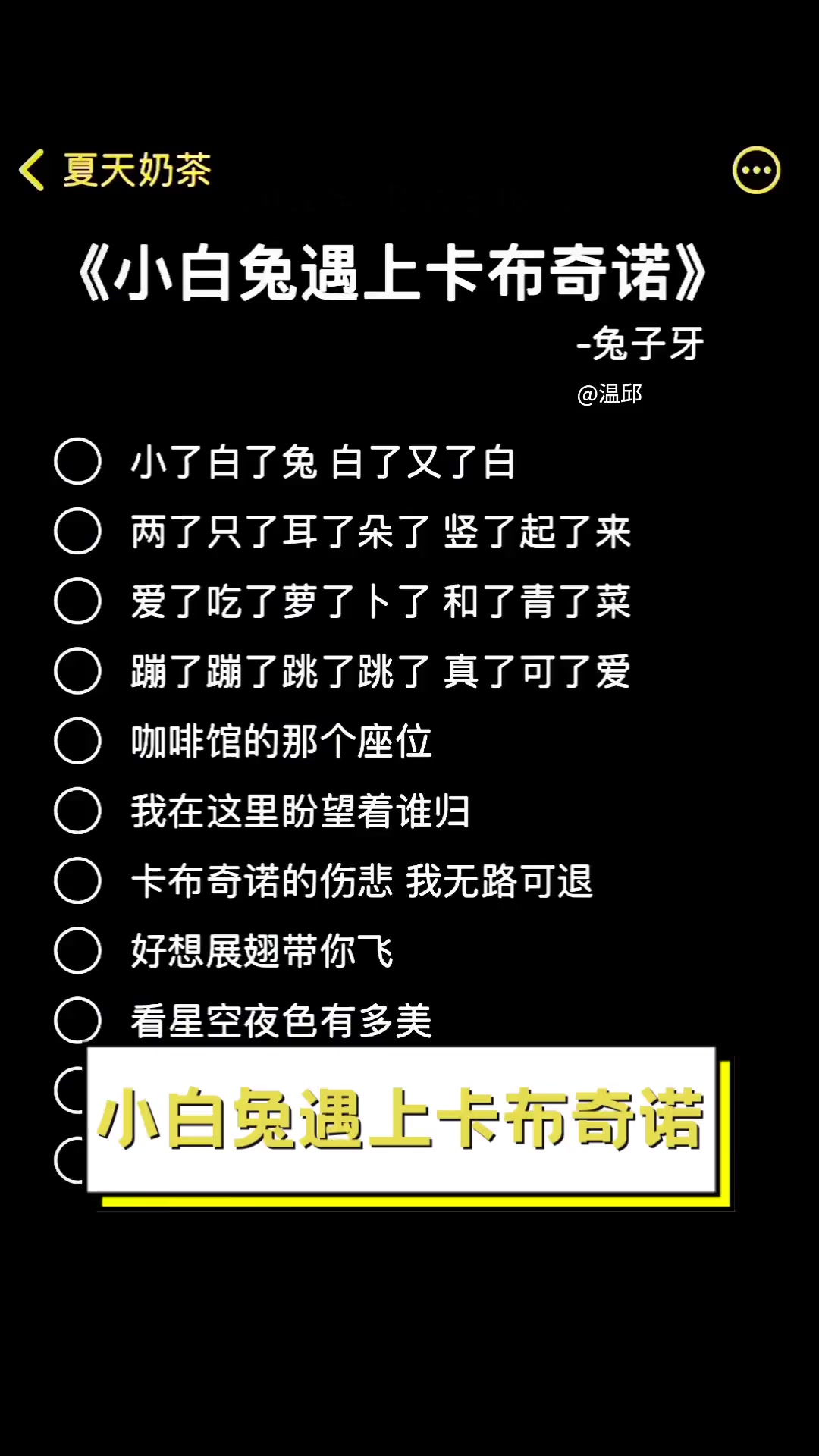
Task: Tap the 夏天奶茶 label to go back
Action: tap(135, 170)
